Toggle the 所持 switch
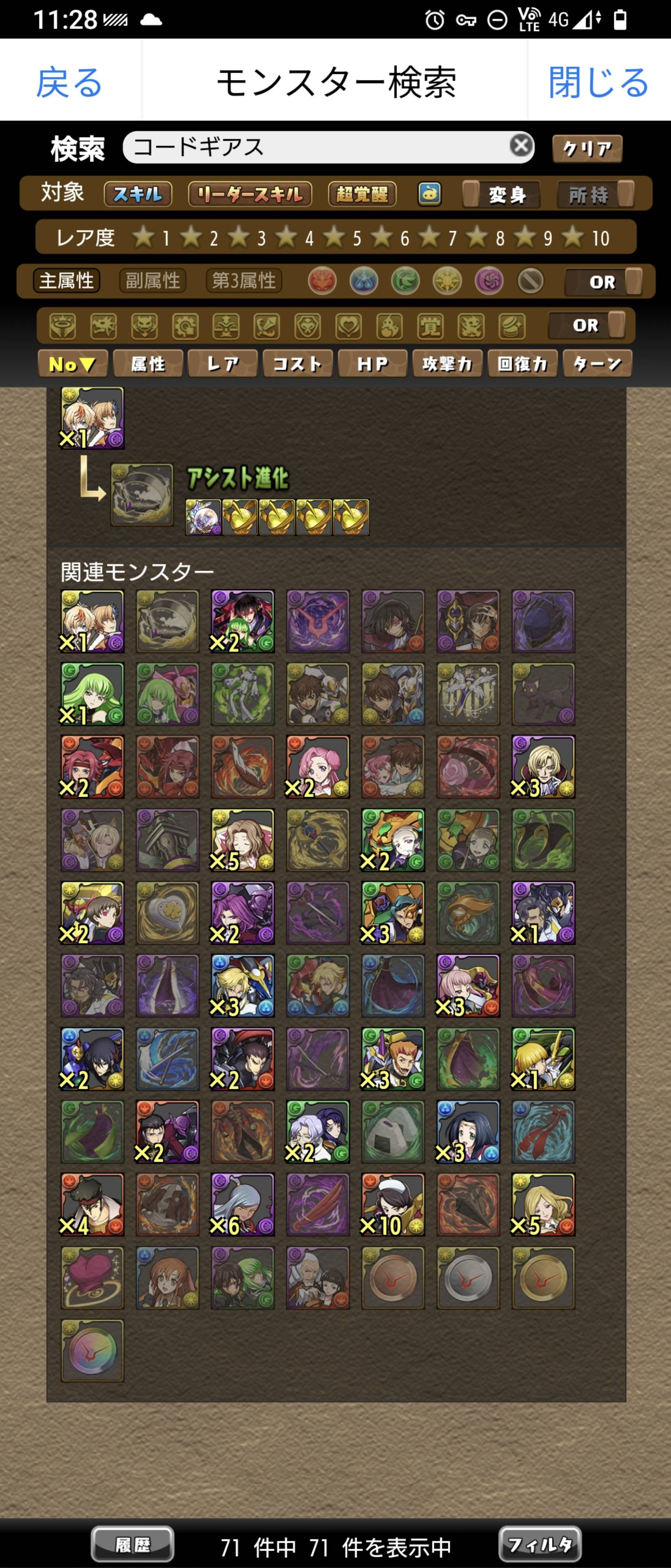This screenshot has width=671, height=1568. [x=595, y=195]
